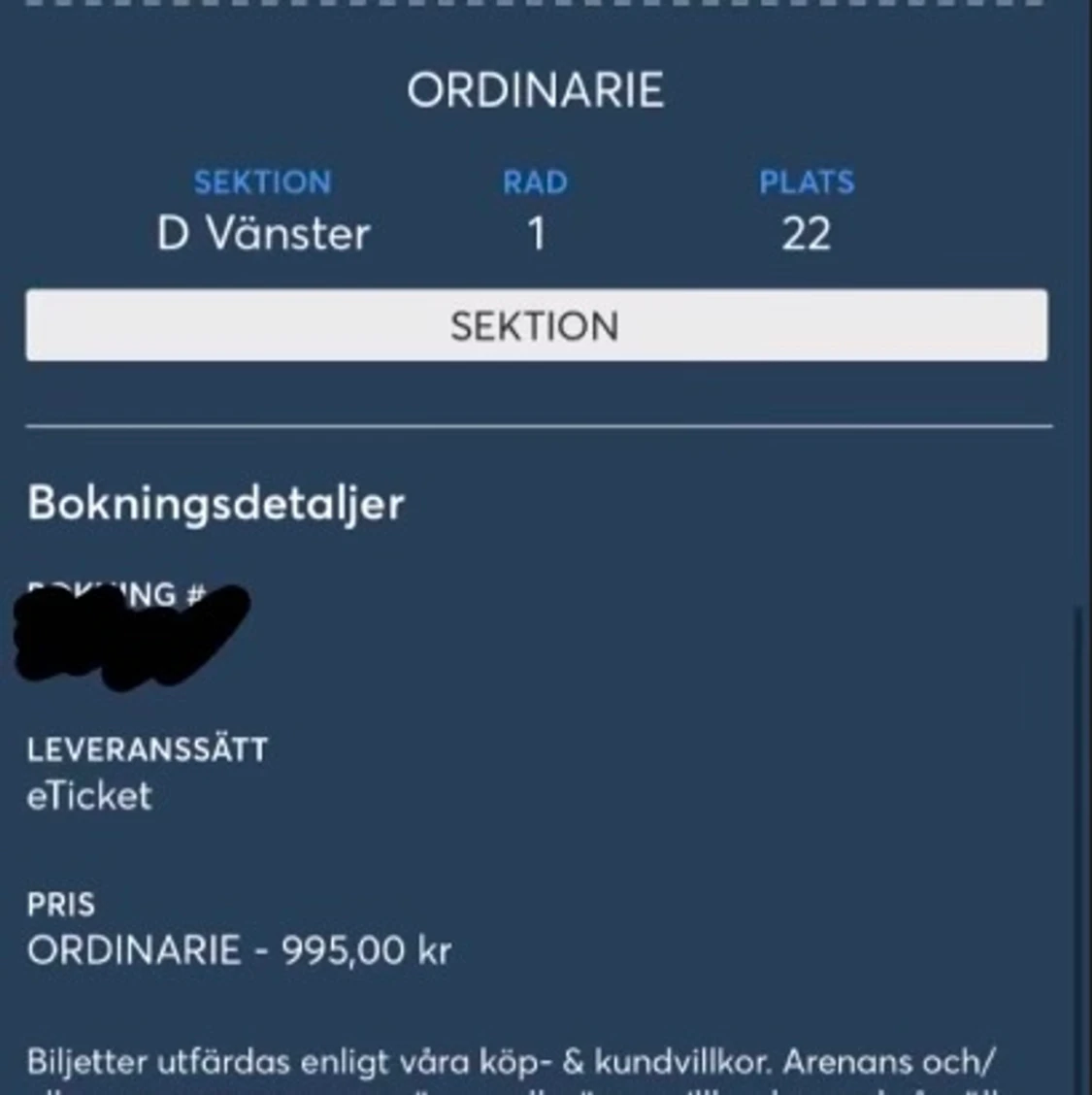Select the eTicket delivery method

point(89,795)
